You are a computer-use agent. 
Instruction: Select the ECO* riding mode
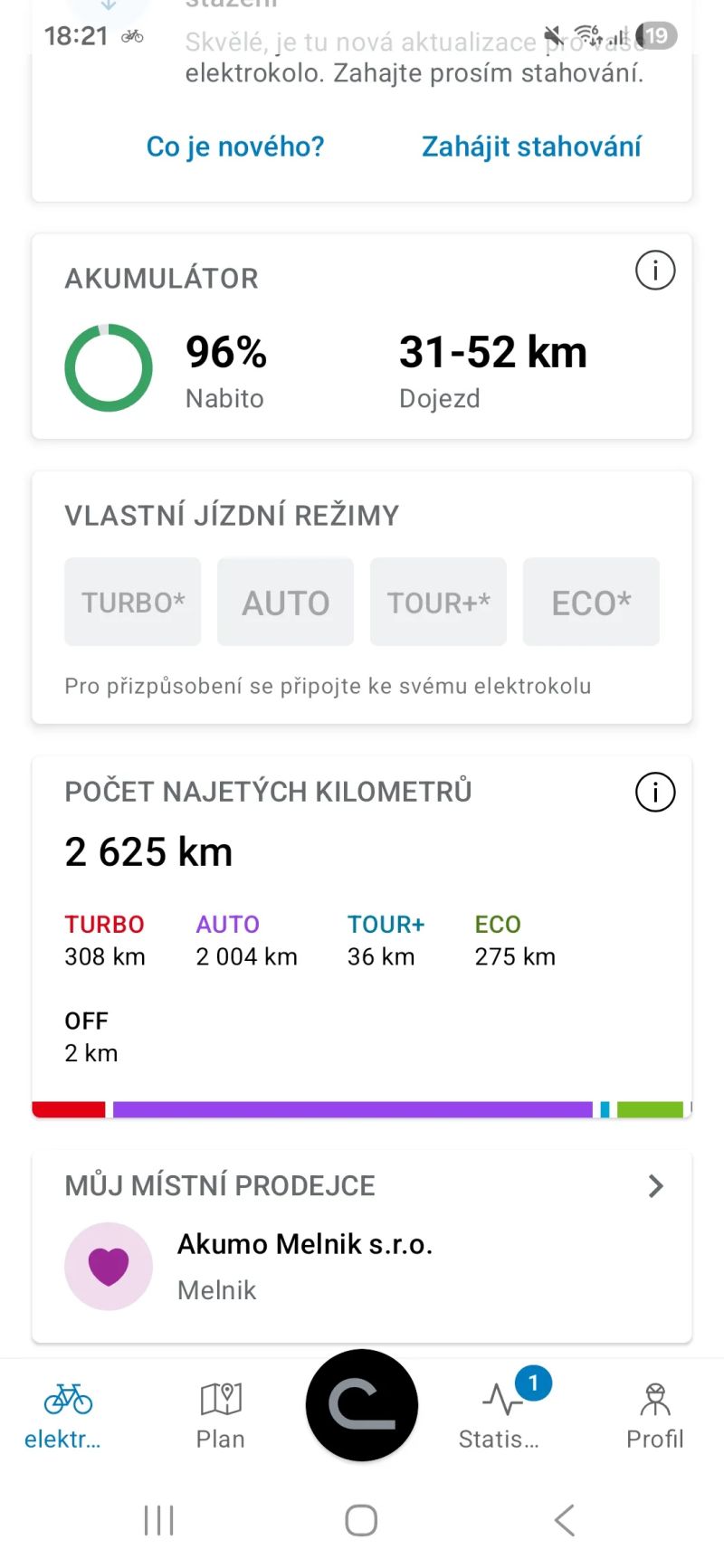(590, 602)
